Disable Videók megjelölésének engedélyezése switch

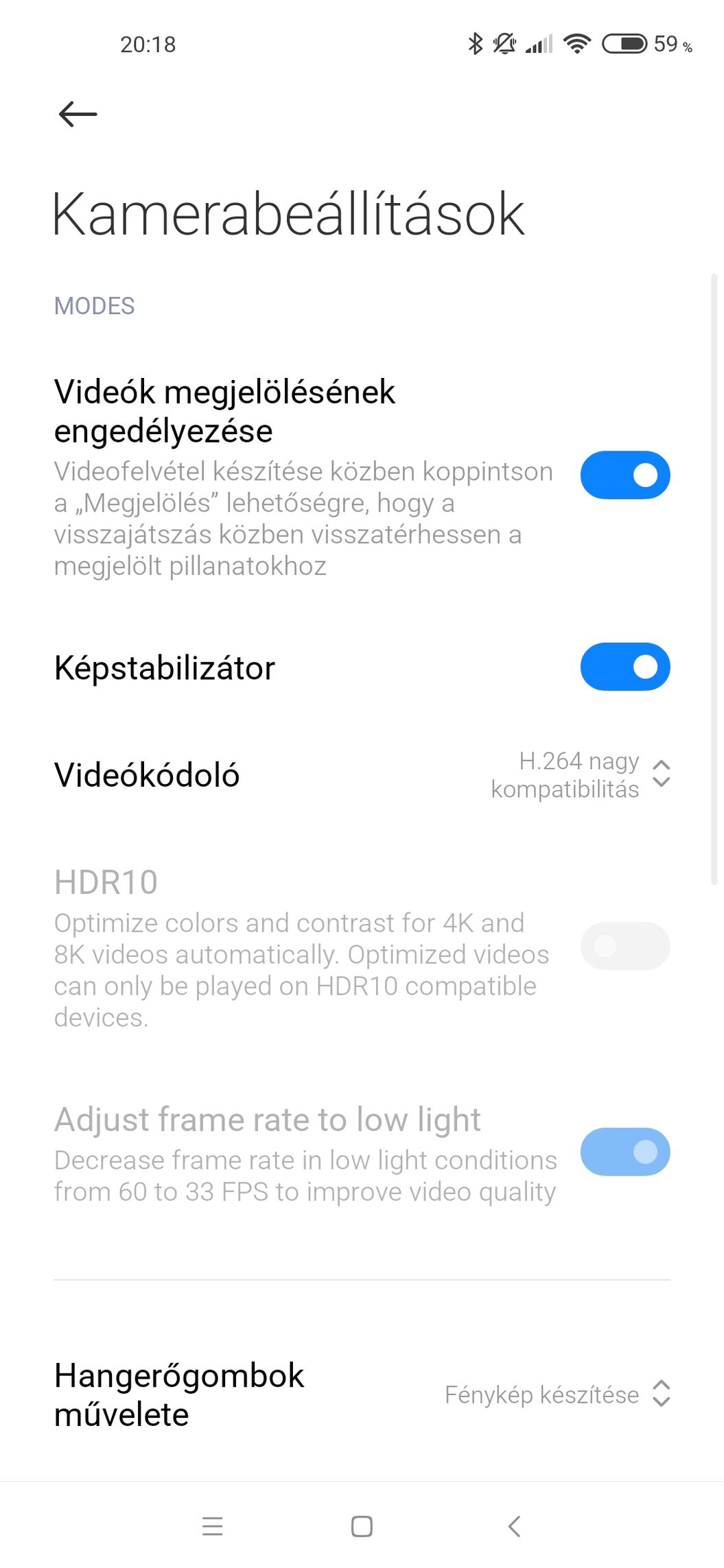[624, 475]
